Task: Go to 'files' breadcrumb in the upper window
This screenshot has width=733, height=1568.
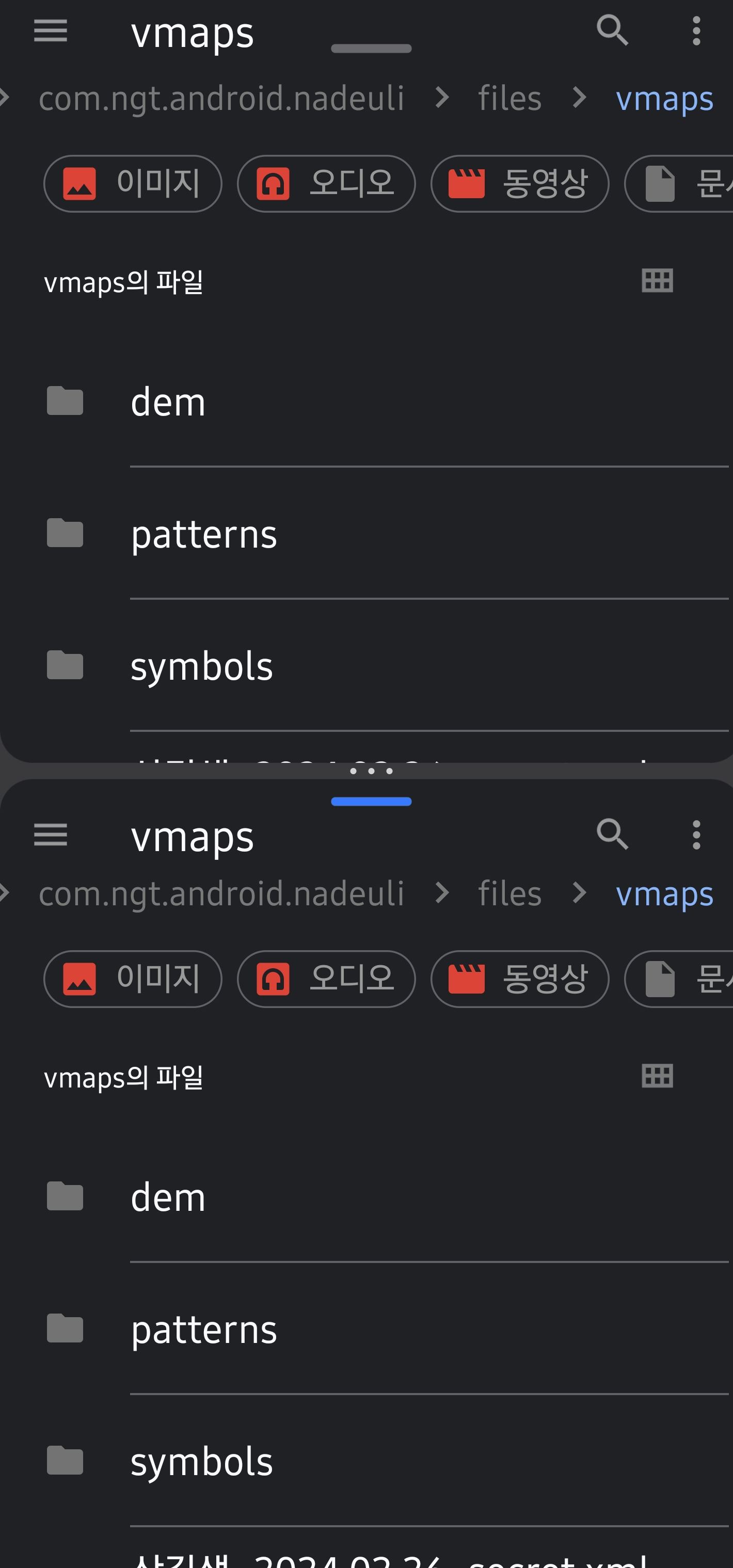Action: [509, 98]
